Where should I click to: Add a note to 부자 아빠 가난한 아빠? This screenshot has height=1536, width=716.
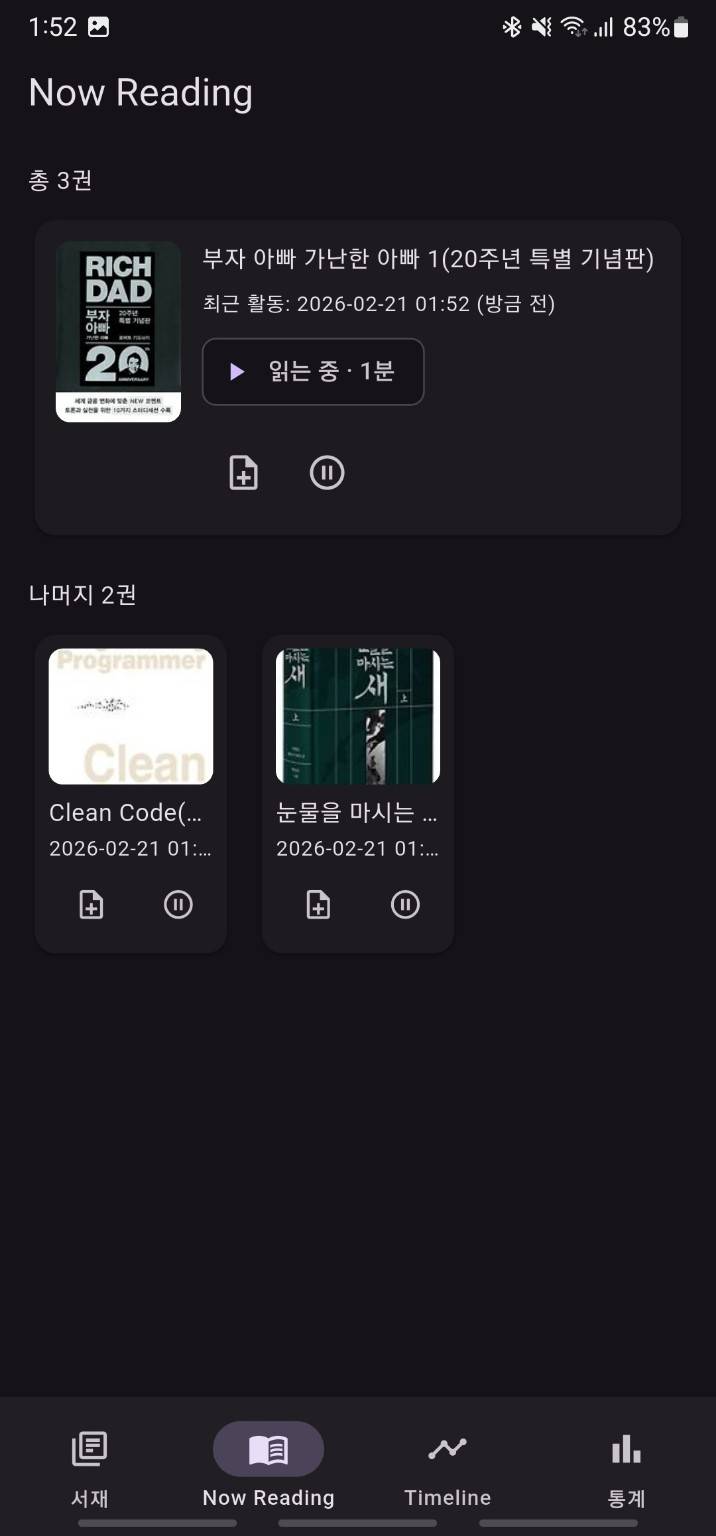pyautogui.click(x=244, y=473)
